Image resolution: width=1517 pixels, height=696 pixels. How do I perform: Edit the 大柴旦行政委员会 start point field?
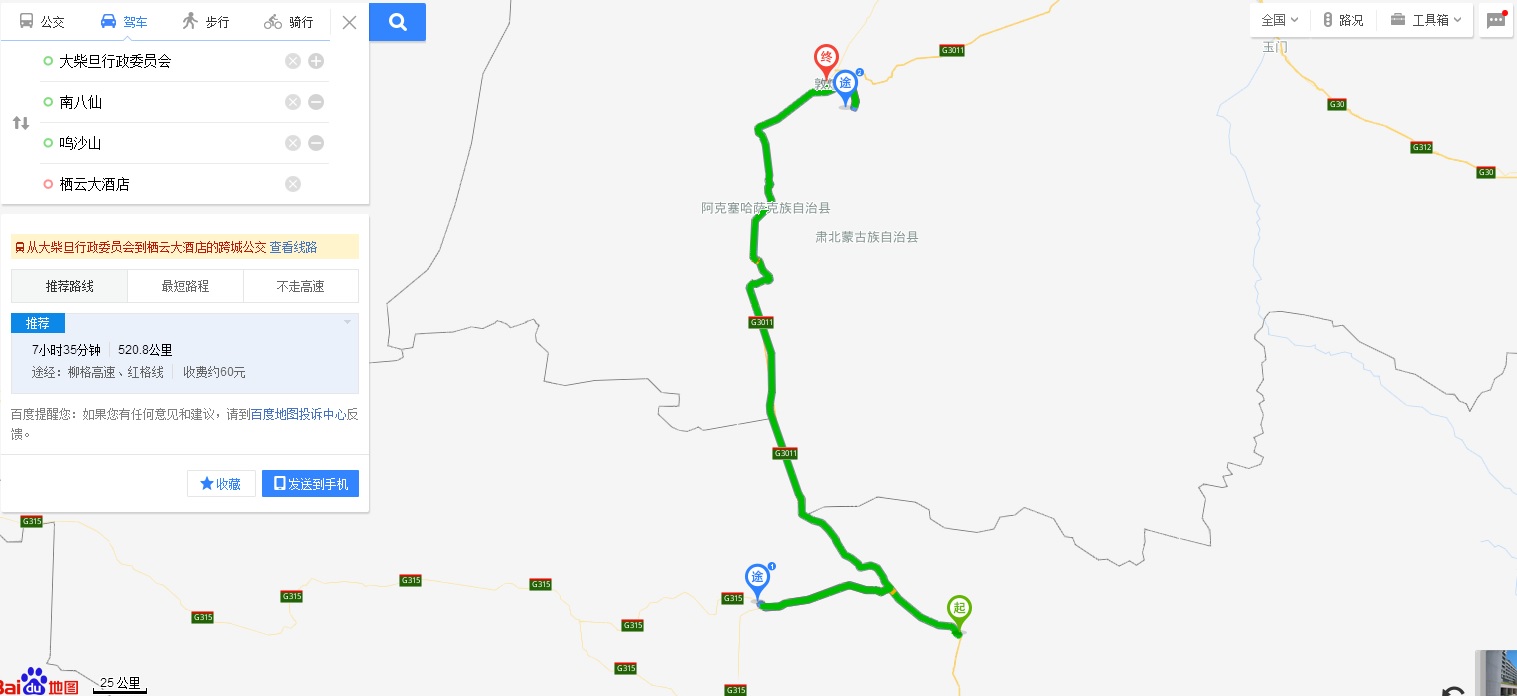tap(160, 61)
